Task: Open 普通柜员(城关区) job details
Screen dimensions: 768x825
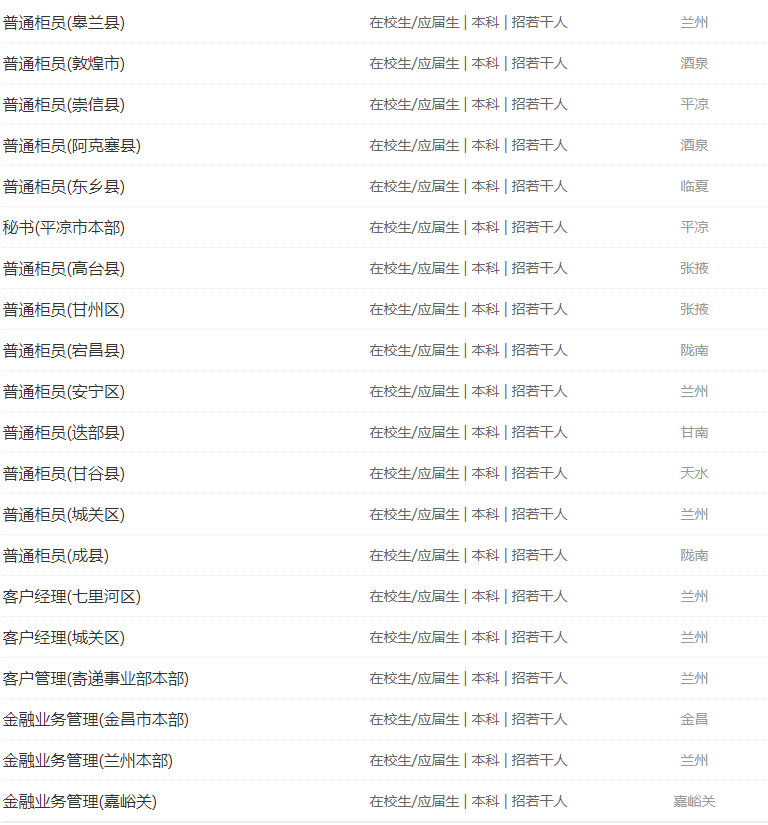Action: click(64, 514)
